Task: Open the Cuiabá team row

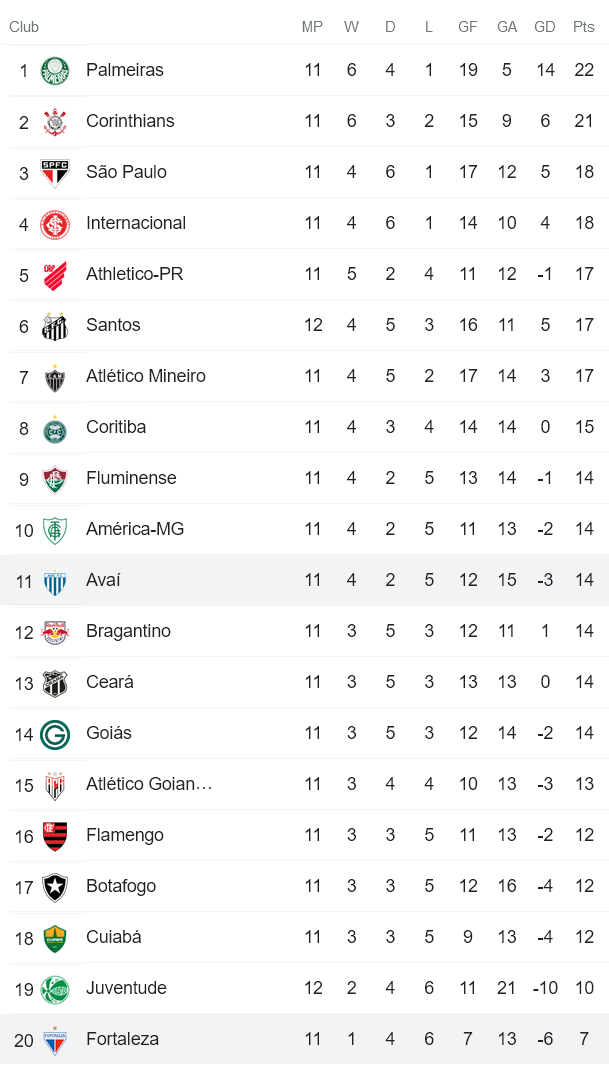Action: click(114, 937)
